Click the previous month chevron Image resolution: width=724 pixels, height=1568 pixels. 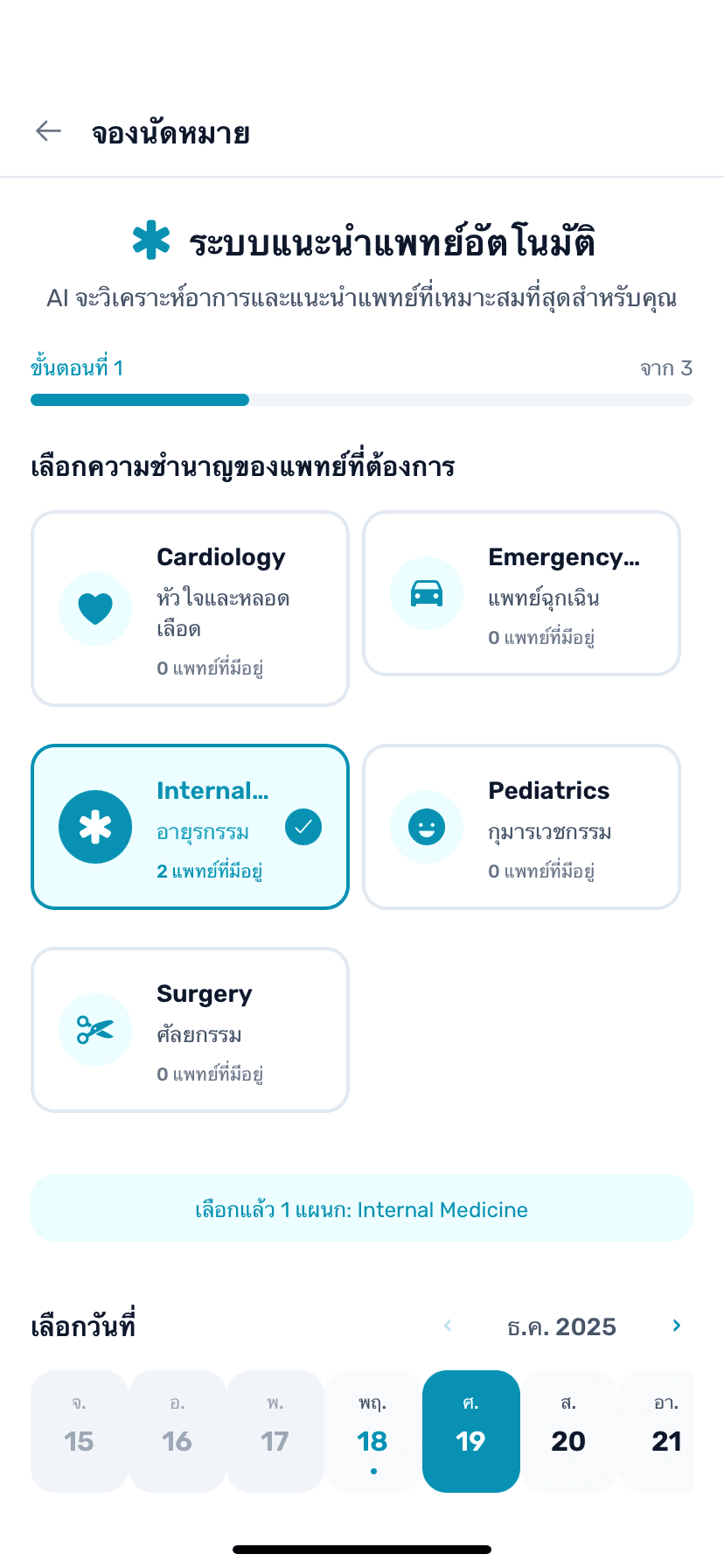(447, 1325)
